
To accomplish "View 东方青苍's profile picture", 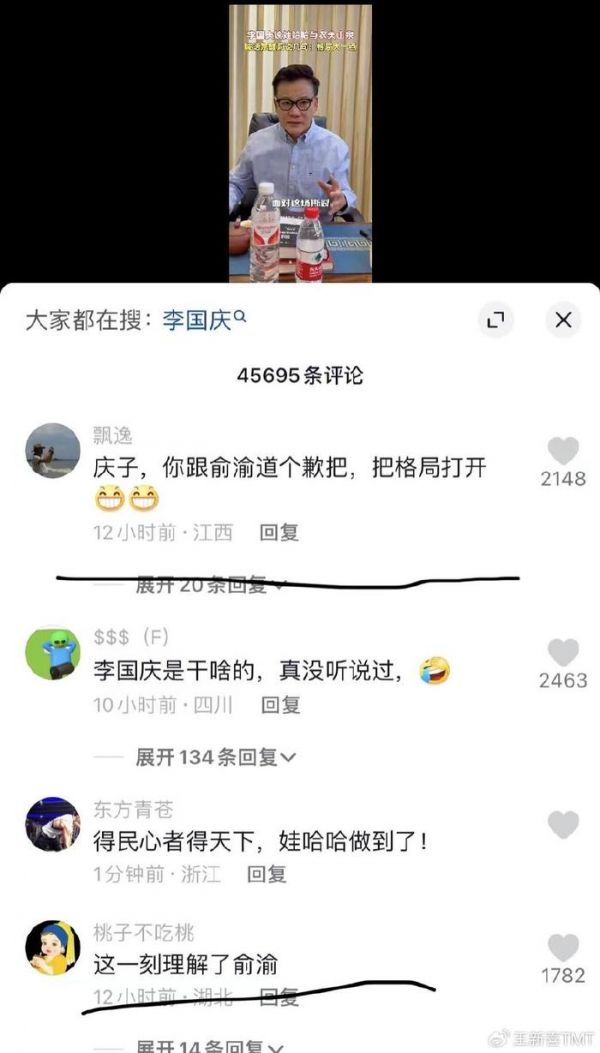I will click(52, 824).
